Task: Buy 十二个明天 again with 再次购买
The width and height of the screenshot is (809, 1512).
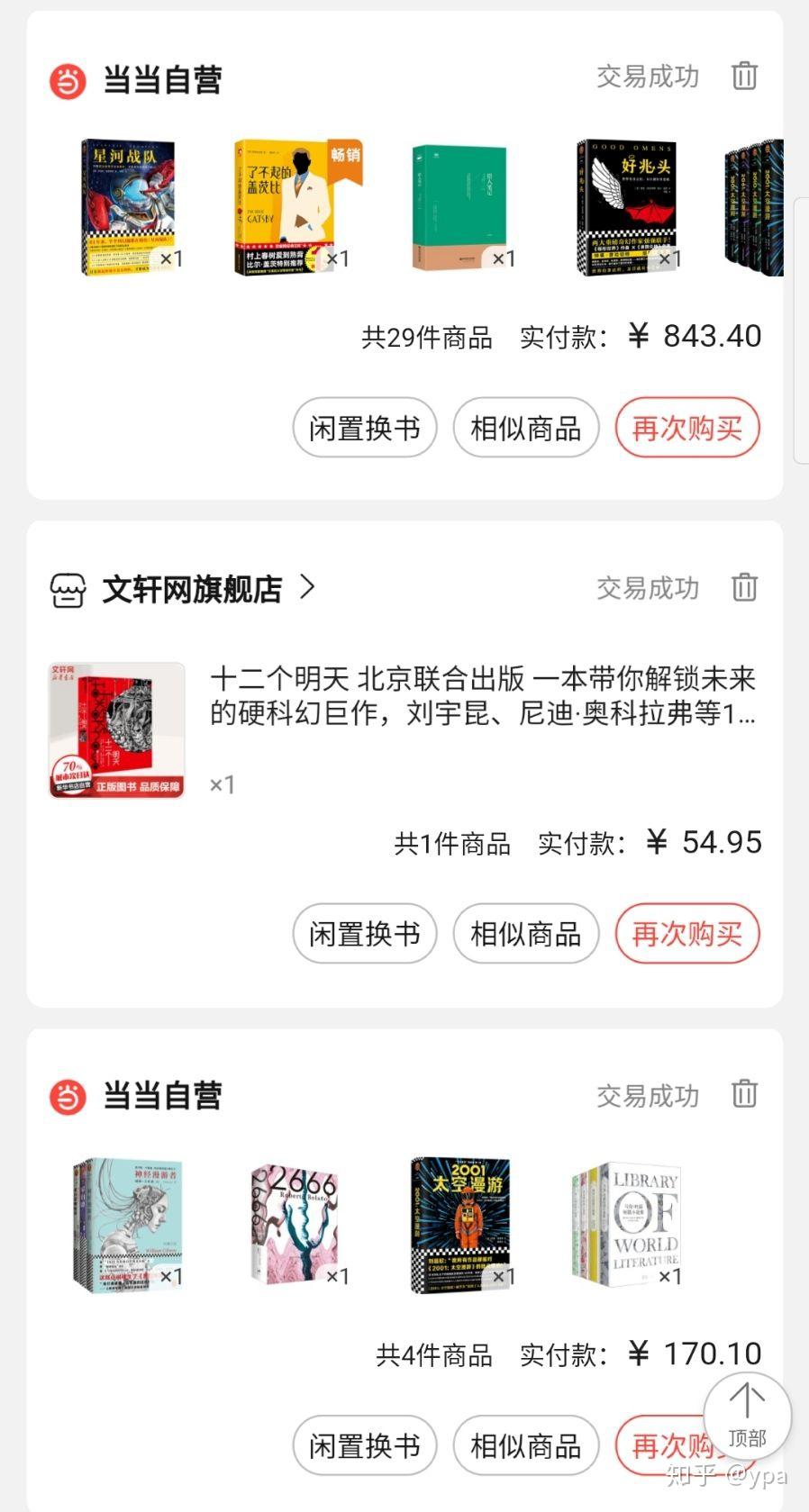Action: pyautogui.click(x=687, y=934)
